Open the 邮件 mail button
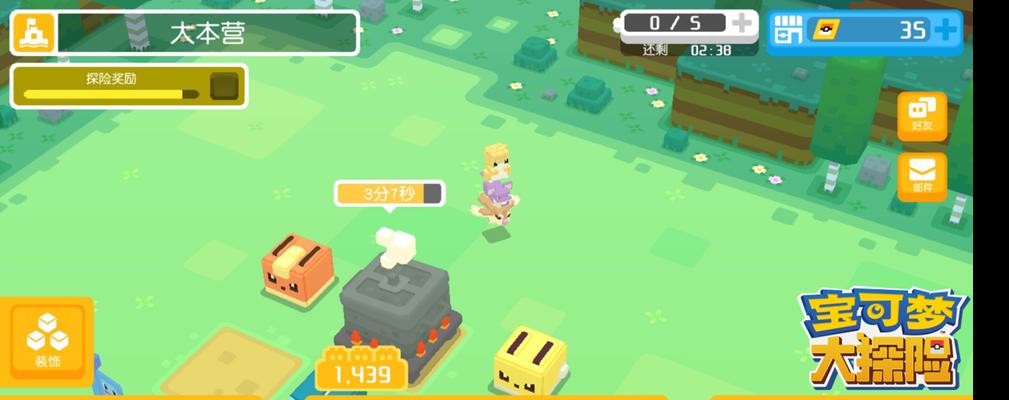1009x400 pixels. coord(921,175)
